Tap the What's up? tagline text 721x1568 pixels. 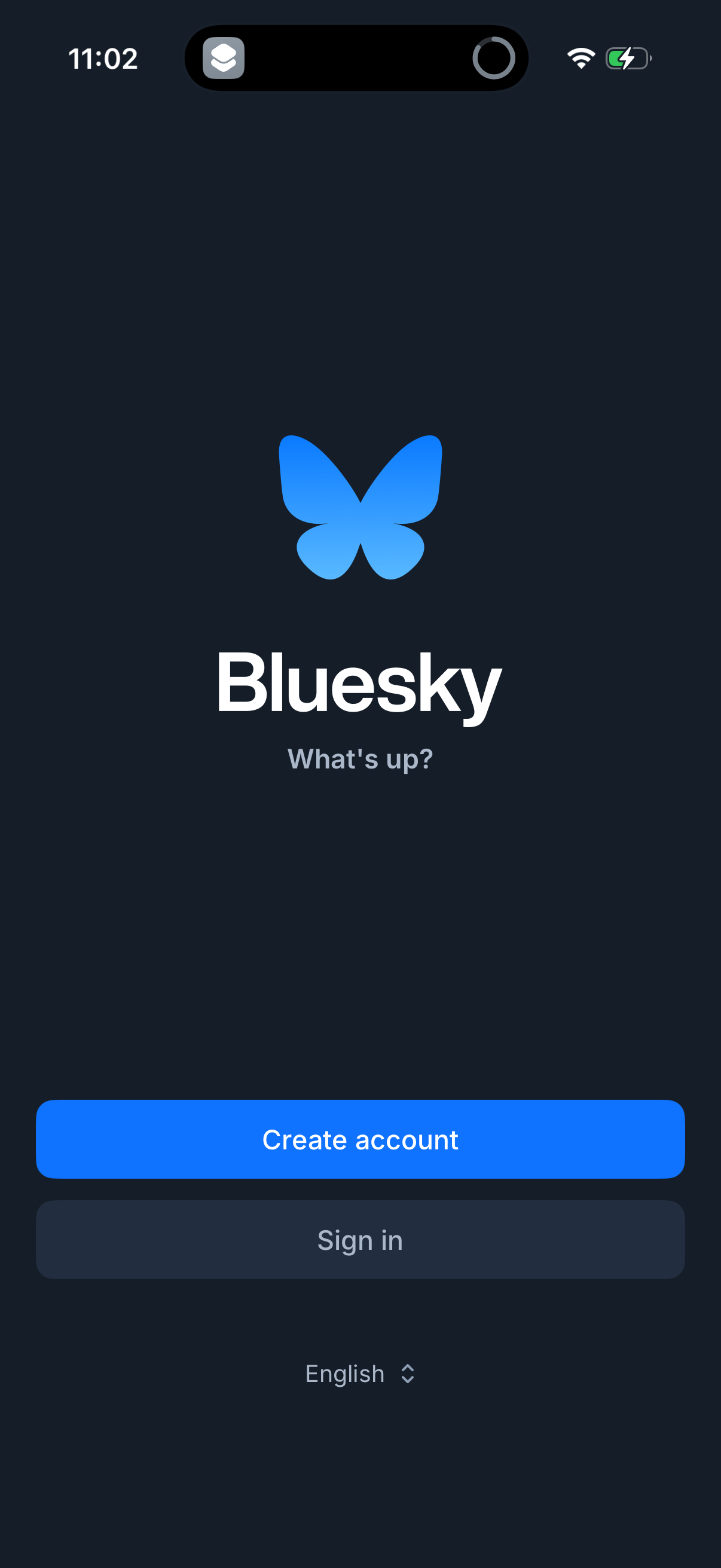360,759
